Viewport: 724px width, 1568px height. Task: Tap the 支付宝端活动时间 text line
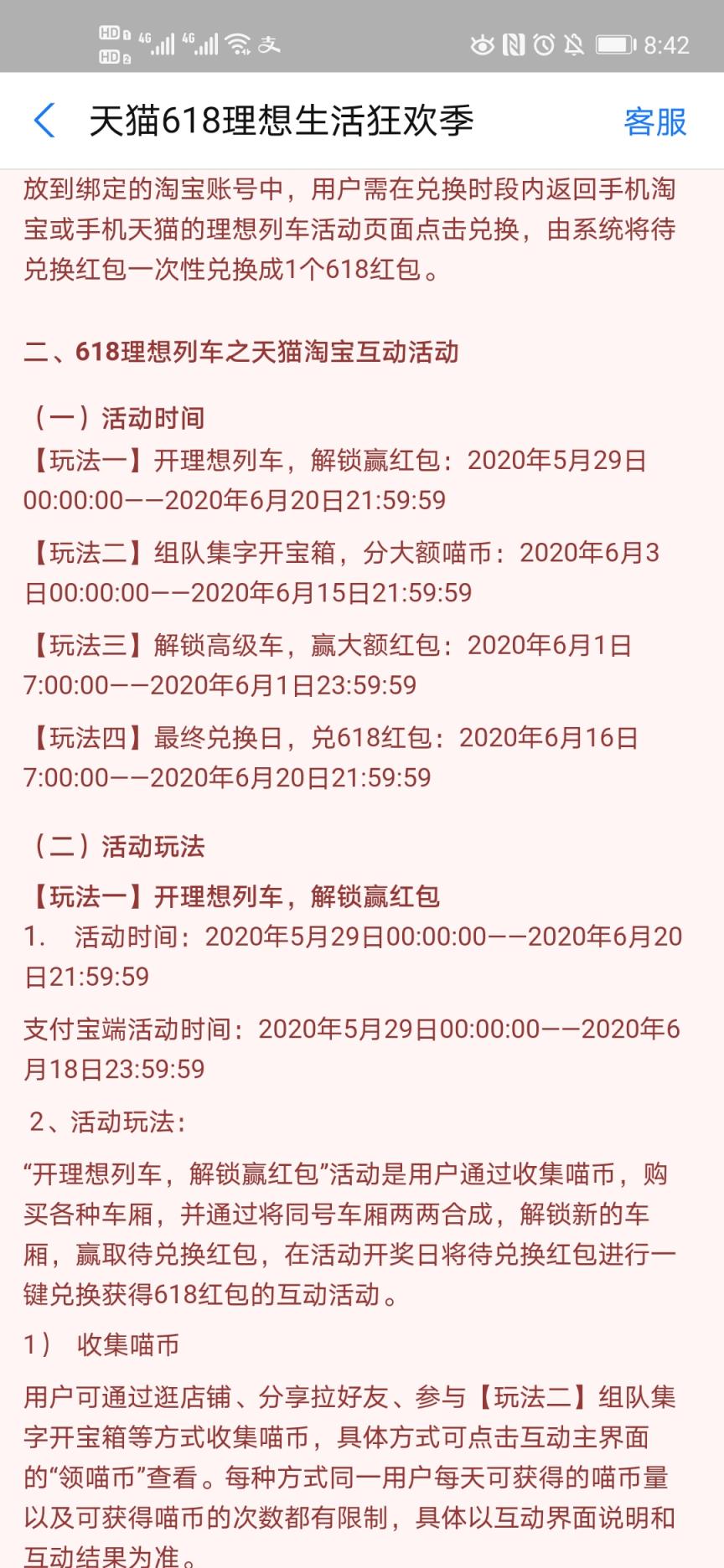[360, 1026]
